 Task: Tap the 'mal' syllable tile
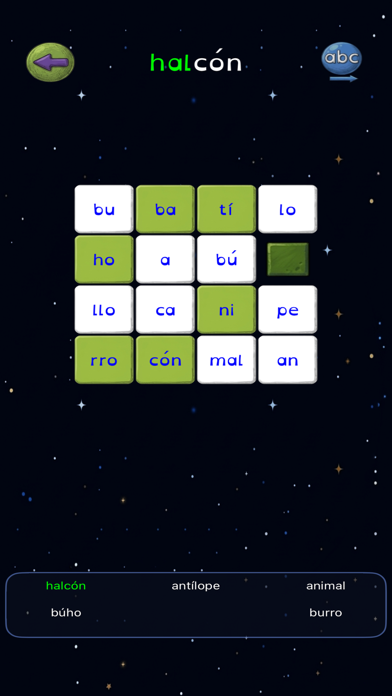(226, 360)
